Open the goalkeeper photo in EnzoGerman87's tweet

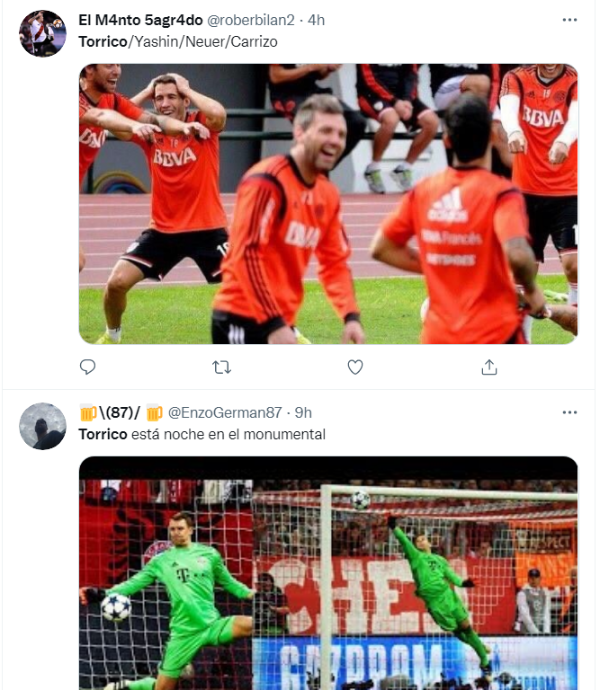point(328,575)
